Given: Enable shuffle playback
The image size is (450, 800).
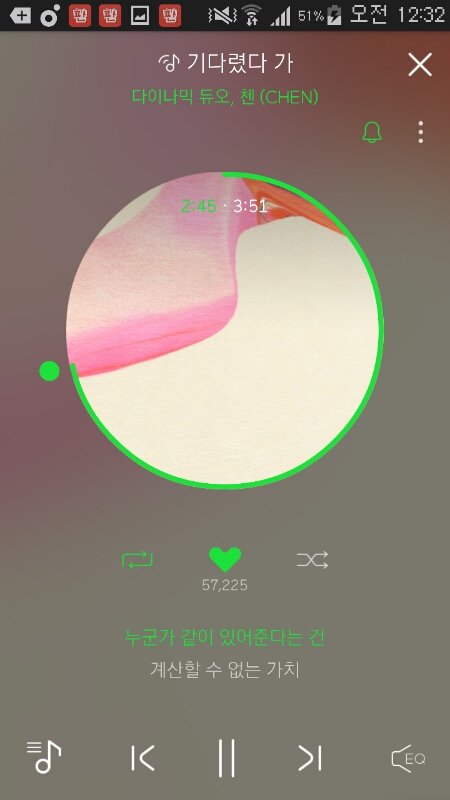Looking at the screenshot, I should (312, 560).
